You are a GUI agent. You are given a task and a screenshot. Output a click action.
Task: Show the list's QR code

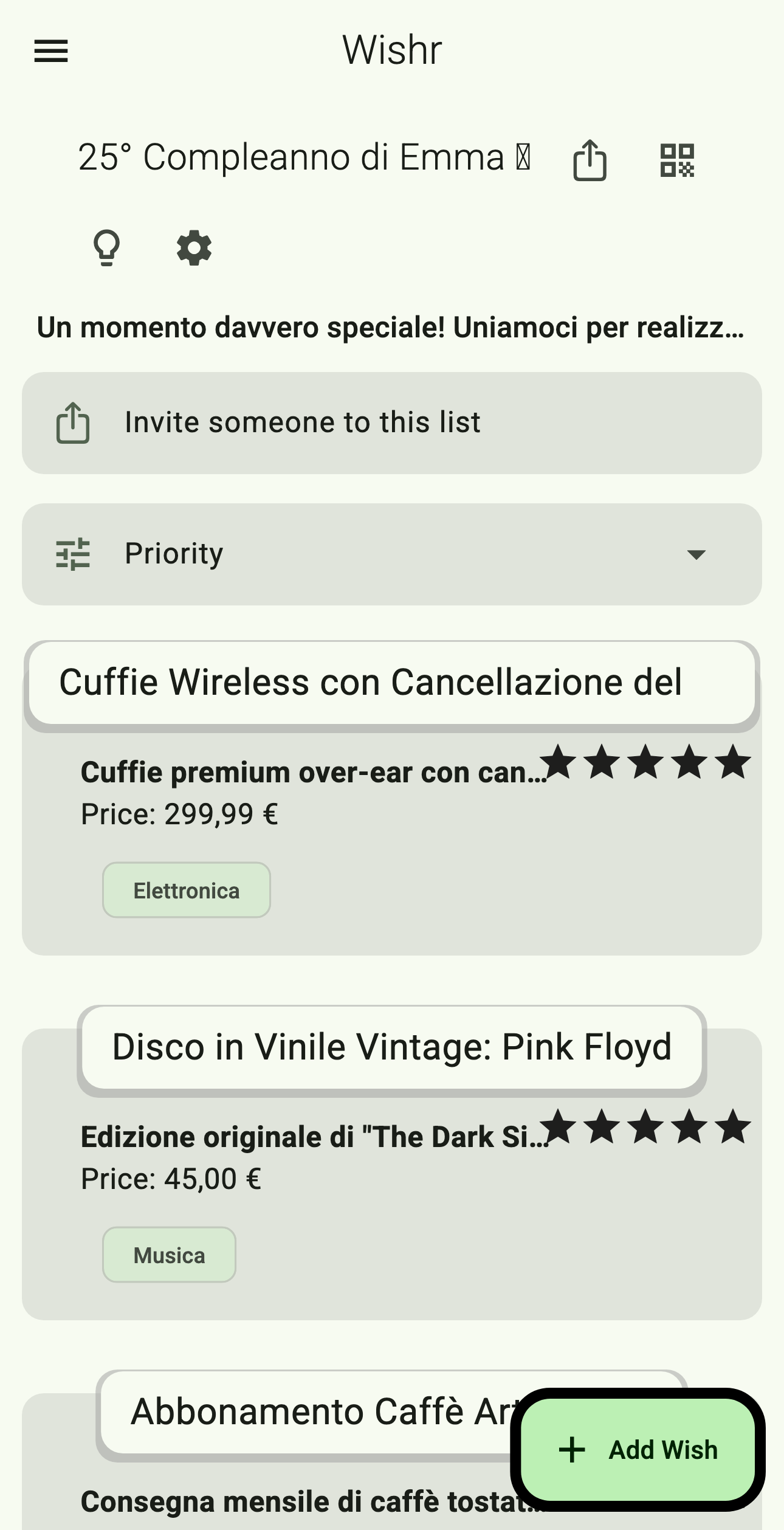pyautogui.click(x=677, y=160)
